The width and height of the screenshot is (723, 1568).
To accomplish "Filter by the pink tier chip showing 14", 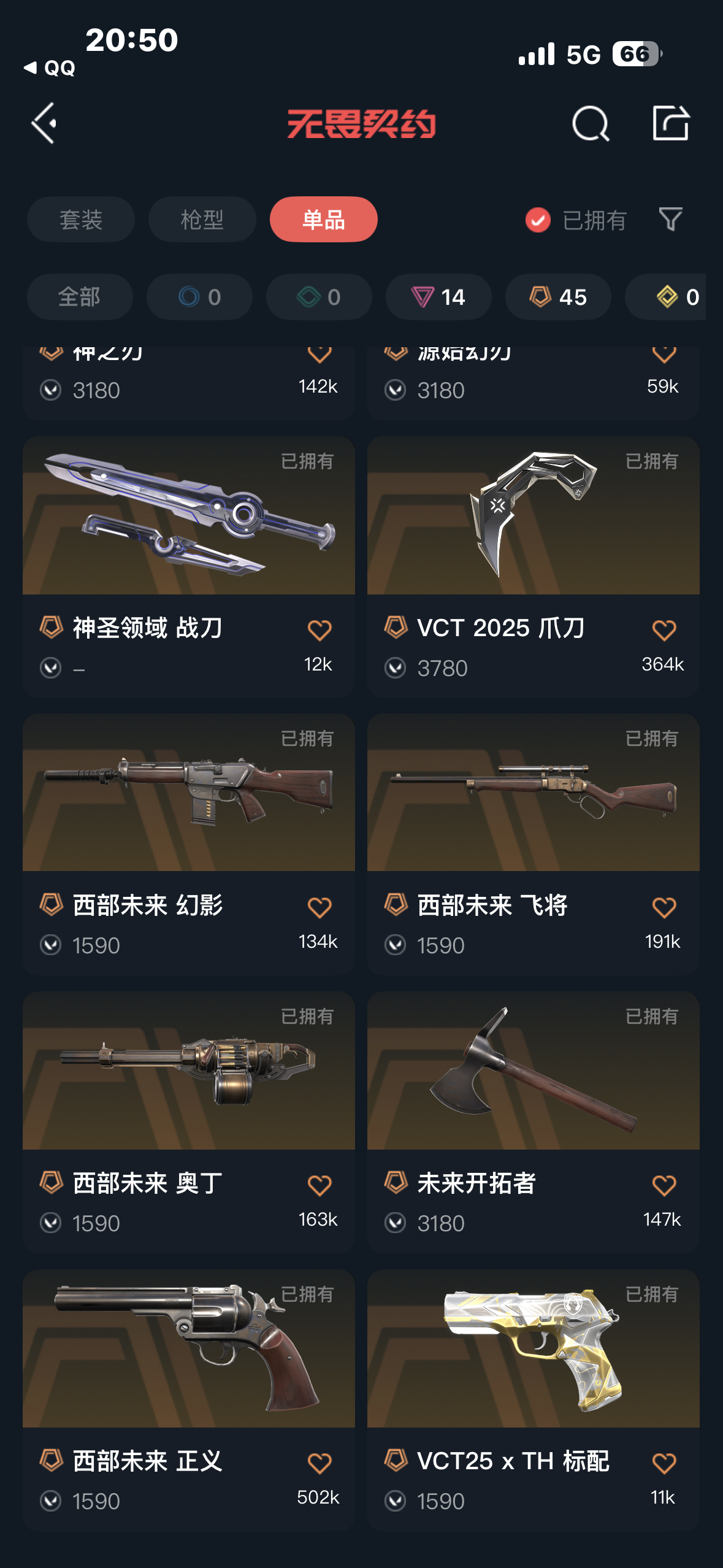I will (438, 297).
